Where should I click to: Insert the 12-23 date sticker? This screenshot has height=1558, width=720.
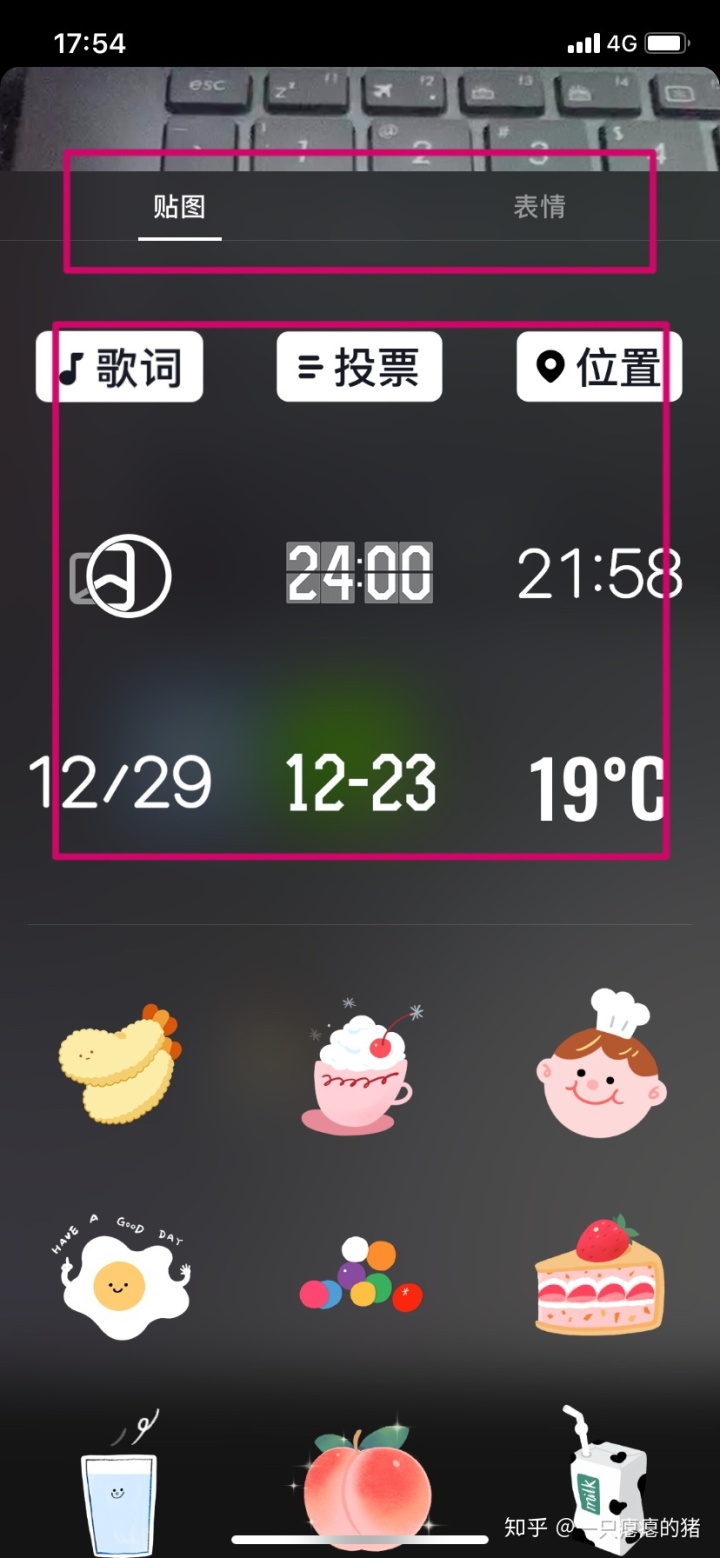(x=360, y=782)
